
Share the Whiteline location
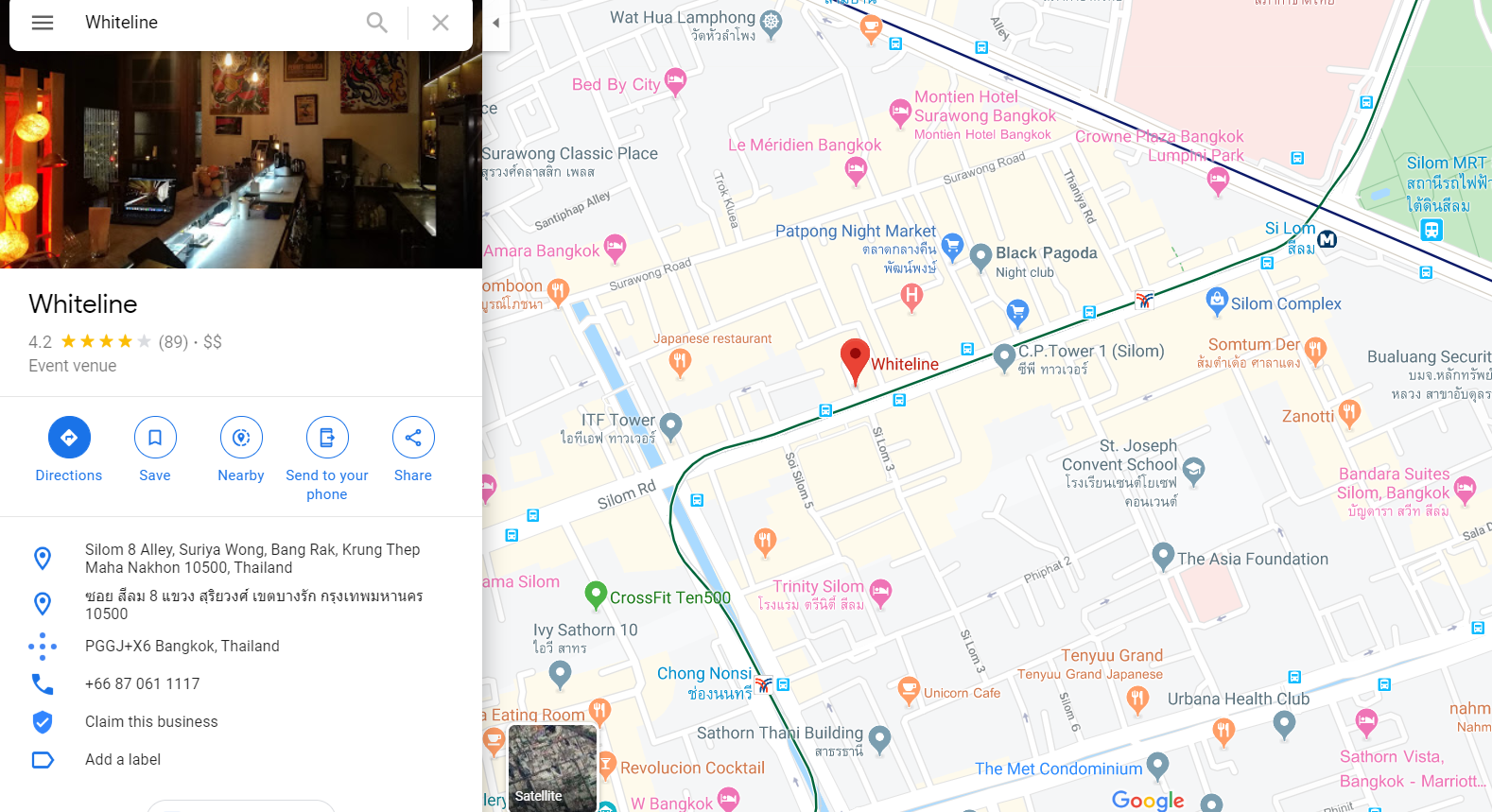(x=413, y=438)
